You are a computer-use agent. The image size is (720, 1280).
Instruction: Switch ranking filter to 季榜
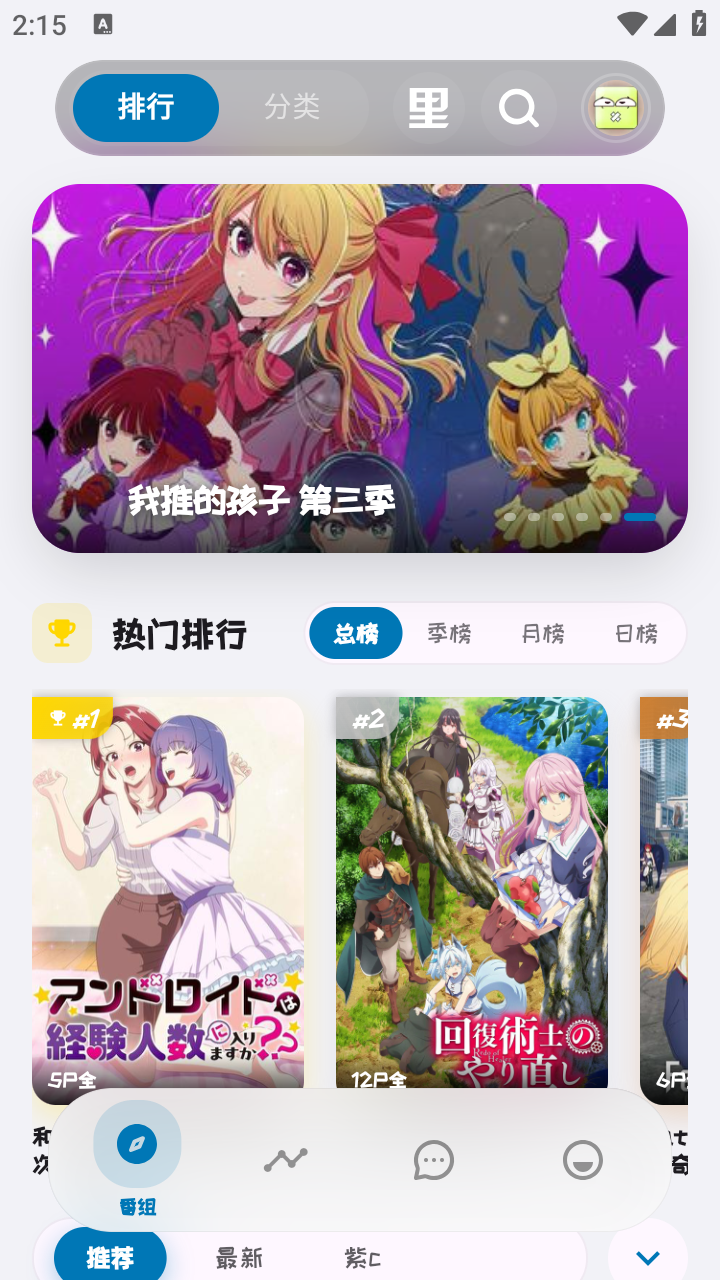[x=449, y=632]
